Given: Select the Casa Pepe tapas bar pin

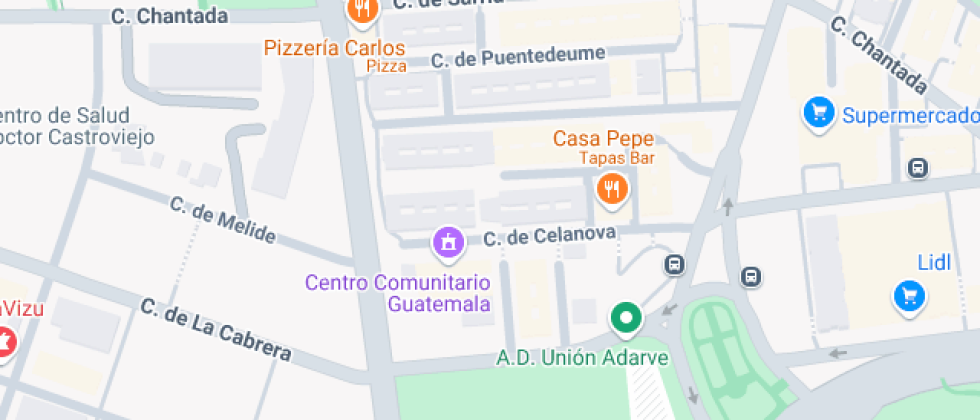Looking at the screenshot, I should pos(611,188).
